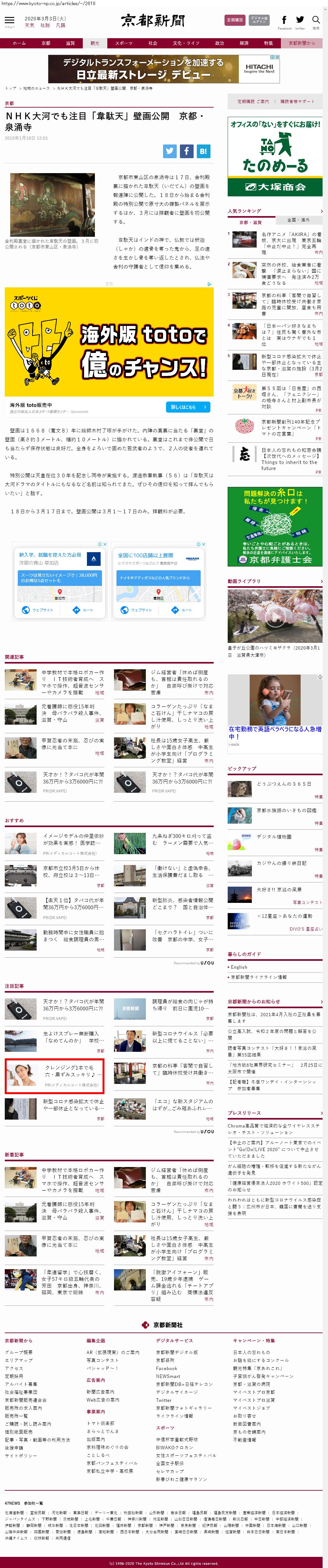Tap 詳しくはこちら on the toto ad
The height and width of the screenshot is (1568, 328).
188,407
